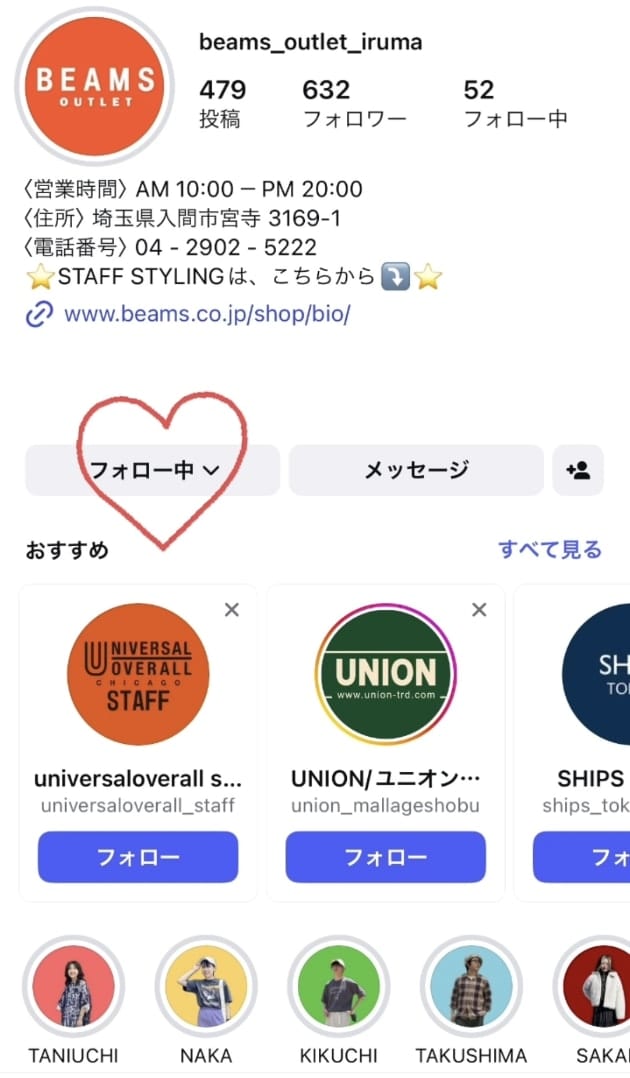Dismiss the UNION suggestion card

(479, 610)
